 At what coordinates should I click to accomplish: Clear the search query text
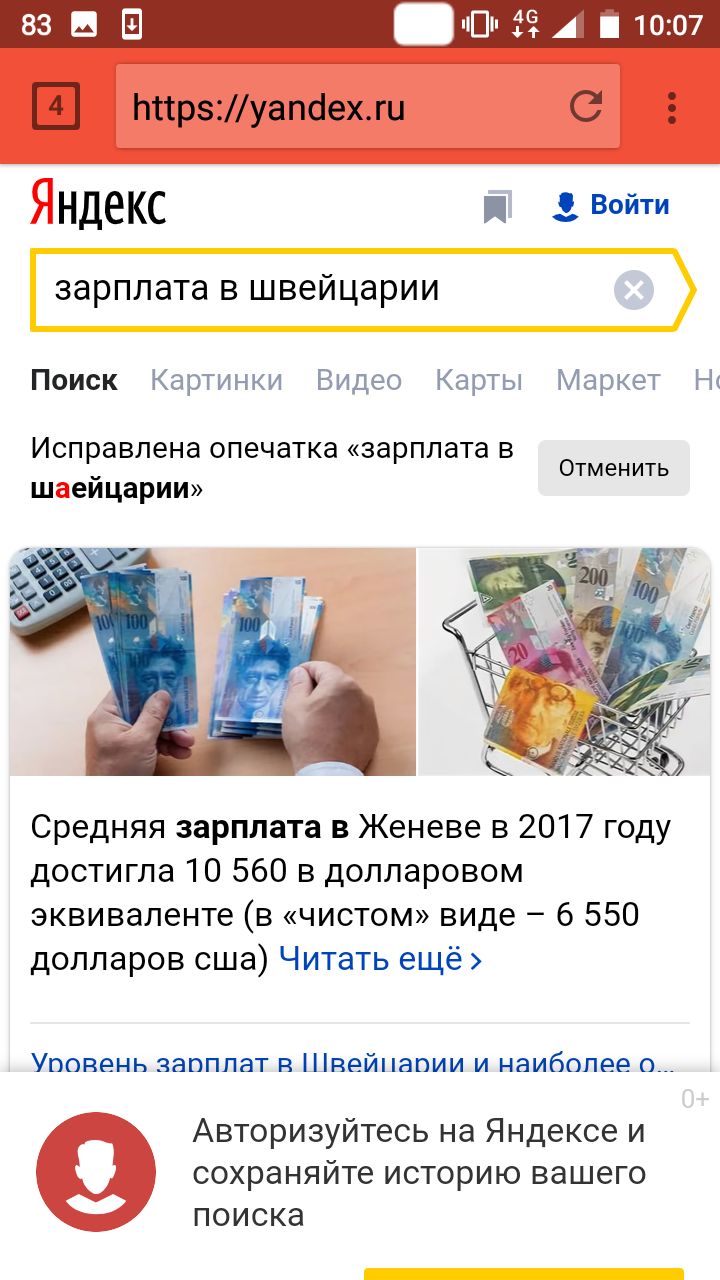[x=633, y=291]
